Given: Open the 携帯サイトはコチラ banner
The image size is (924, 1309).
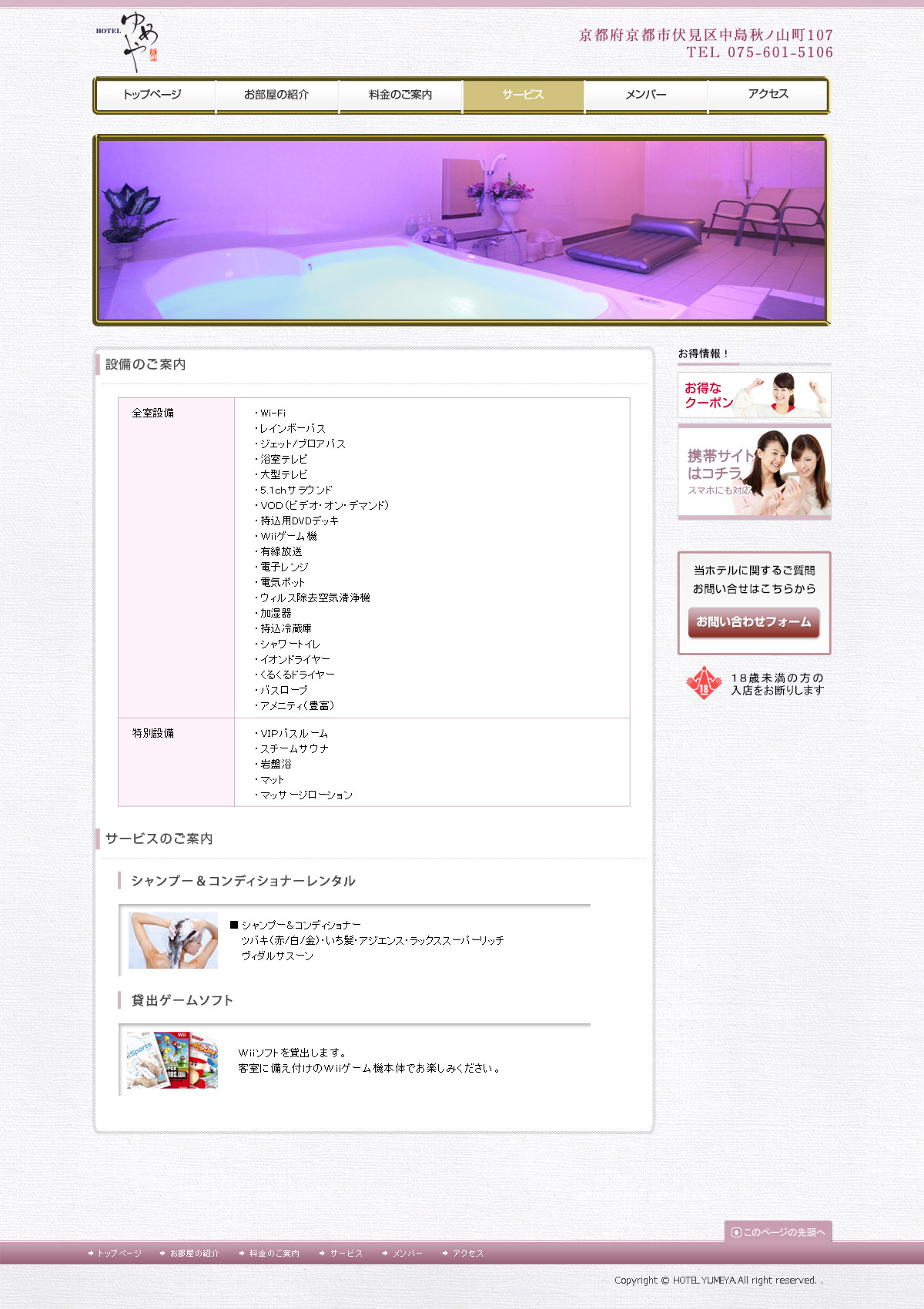Looking at the screenshot, I should [x=754, y=472].
